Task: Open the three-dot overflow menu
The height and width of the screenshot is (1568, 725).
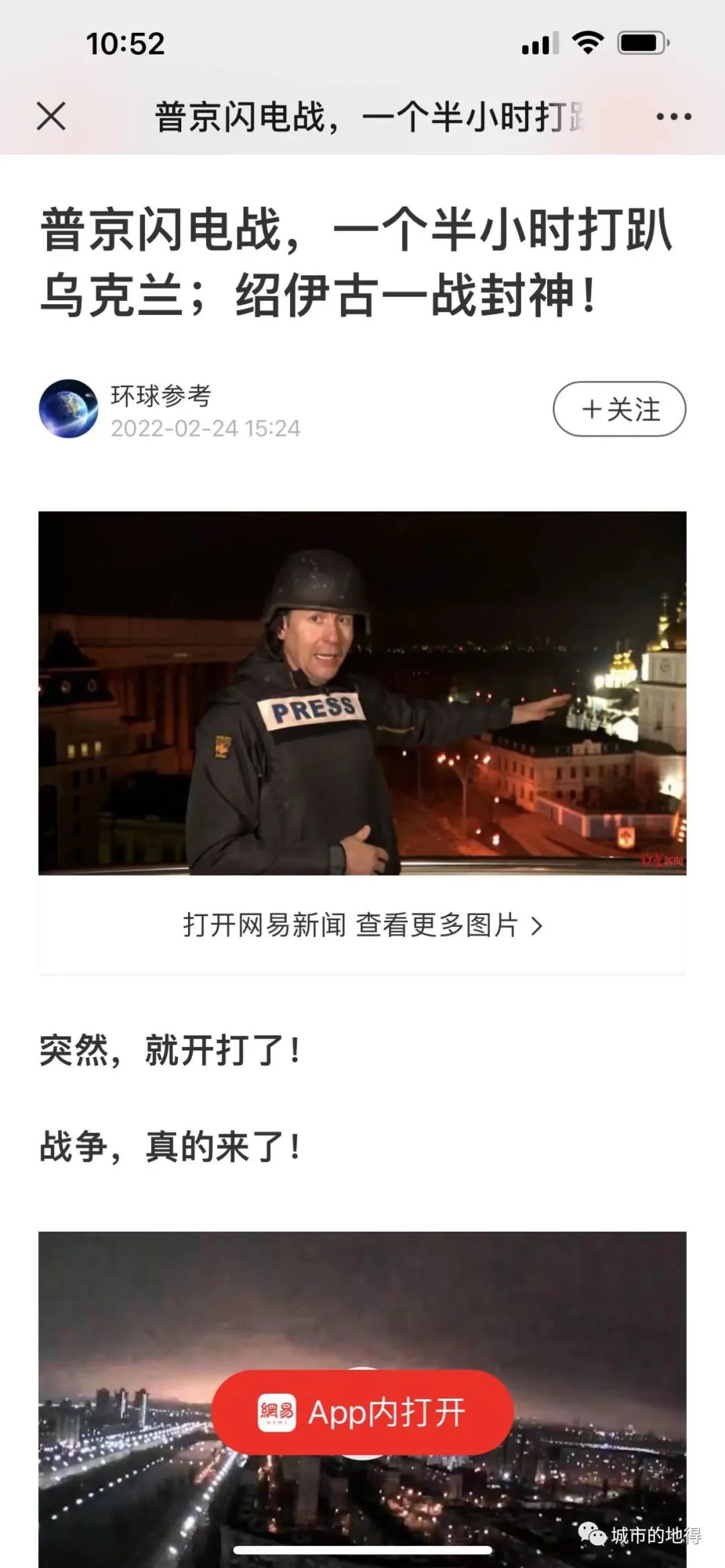Action: (x=673, y=117)
